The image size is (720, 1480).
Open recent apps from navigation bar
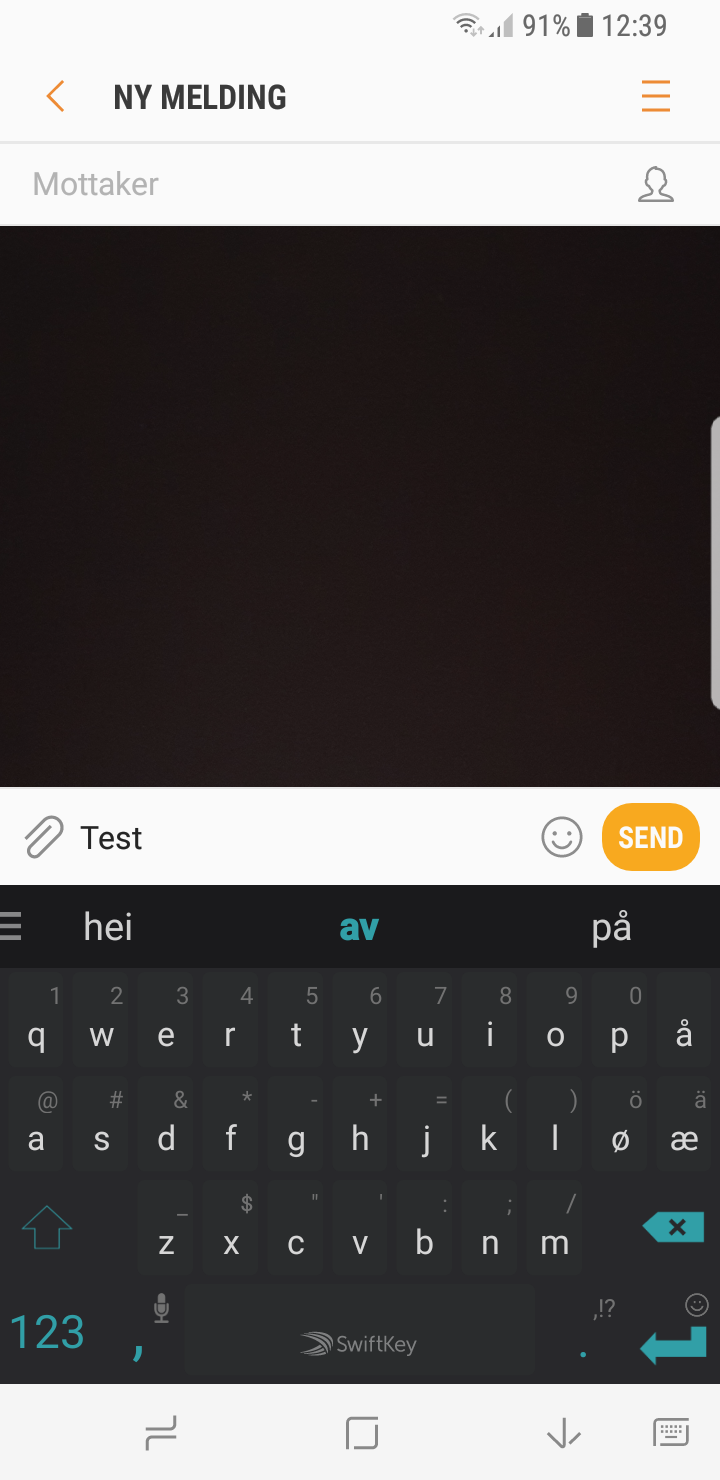pyautogui.click(x=161, y=1434)
